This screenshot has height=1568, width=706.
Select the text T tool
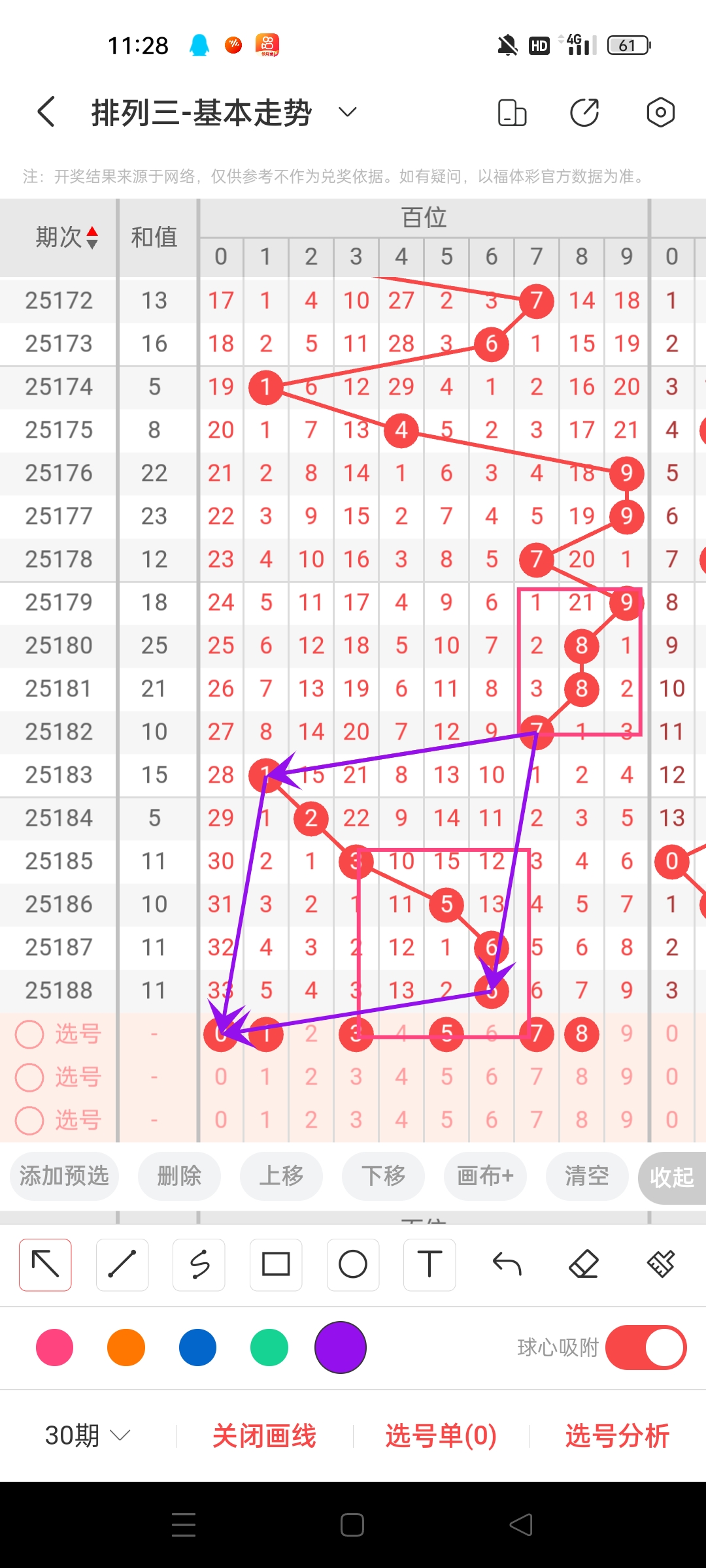tap(429, 1265)
